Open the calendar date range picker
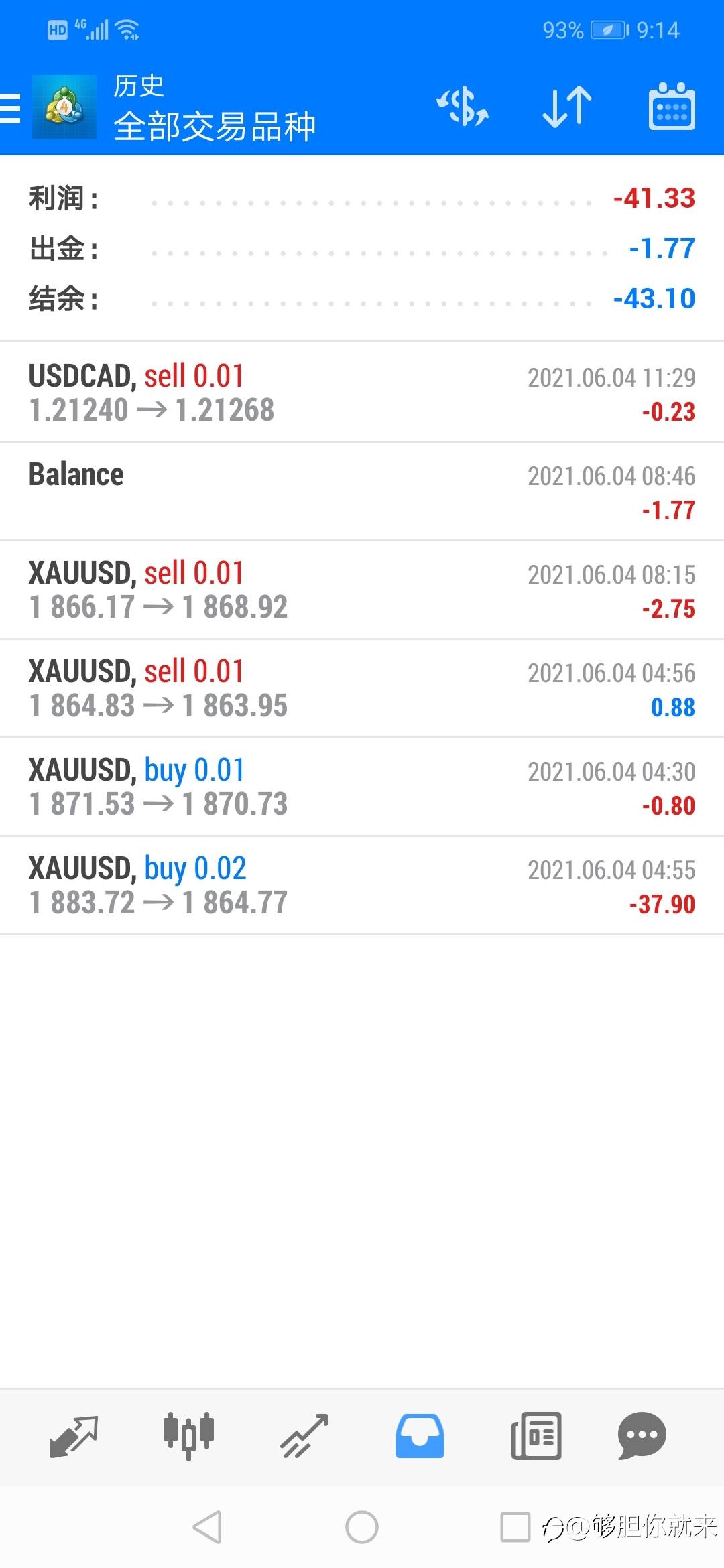This screenshot has width=724, height=1568. [x=672, y=107]
